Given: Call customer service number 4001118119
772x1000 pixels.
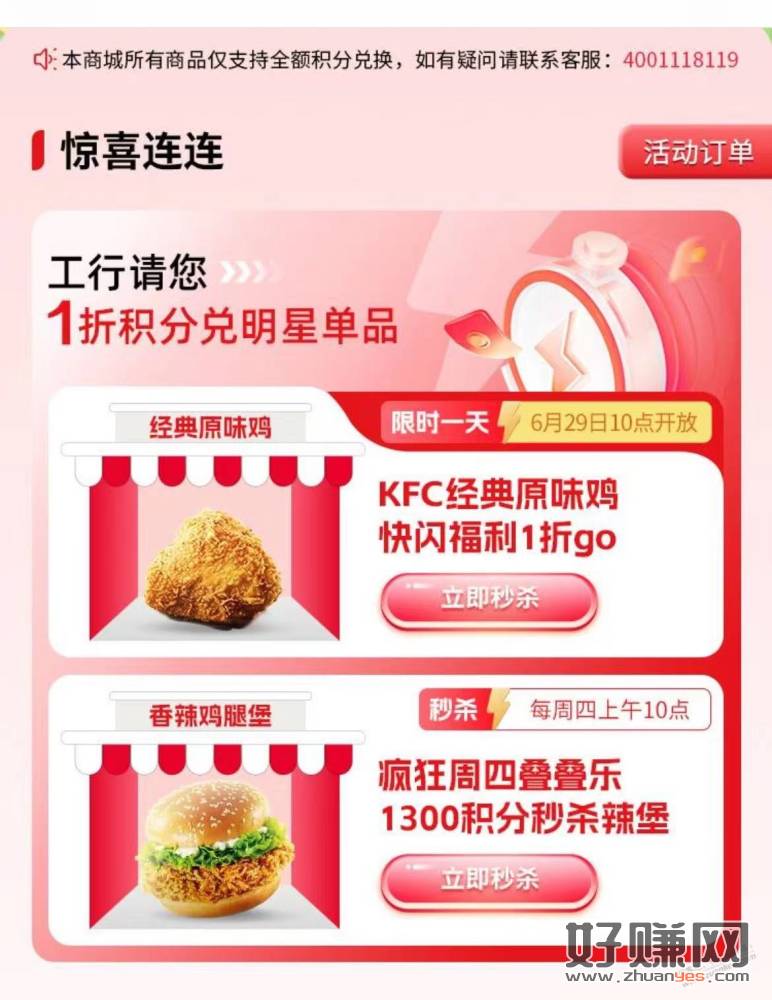Looking at the screenshot, I should [x=680, y=60].
